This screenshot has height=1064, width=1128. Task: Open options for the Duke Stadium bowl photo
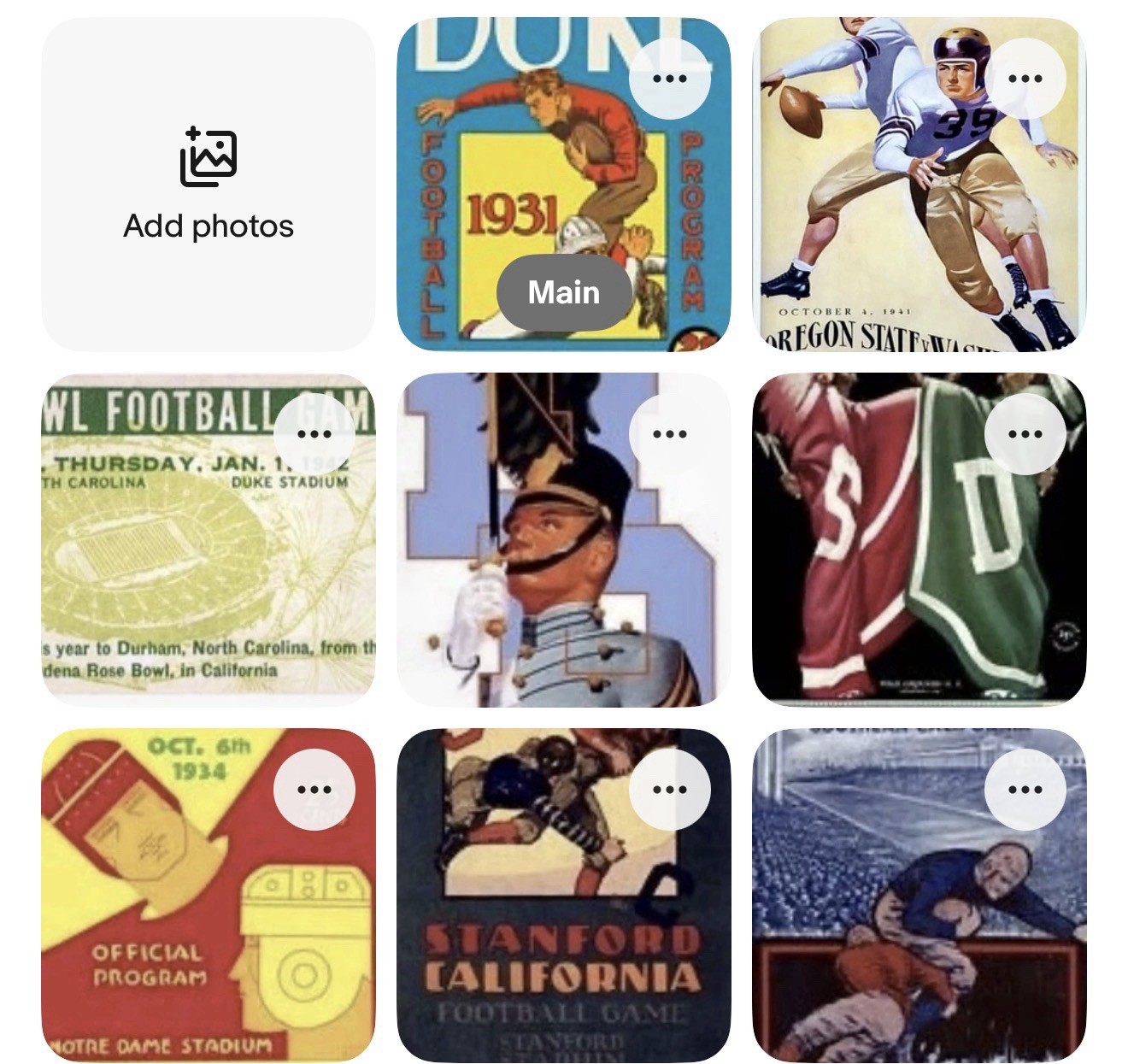click(314, 434)
